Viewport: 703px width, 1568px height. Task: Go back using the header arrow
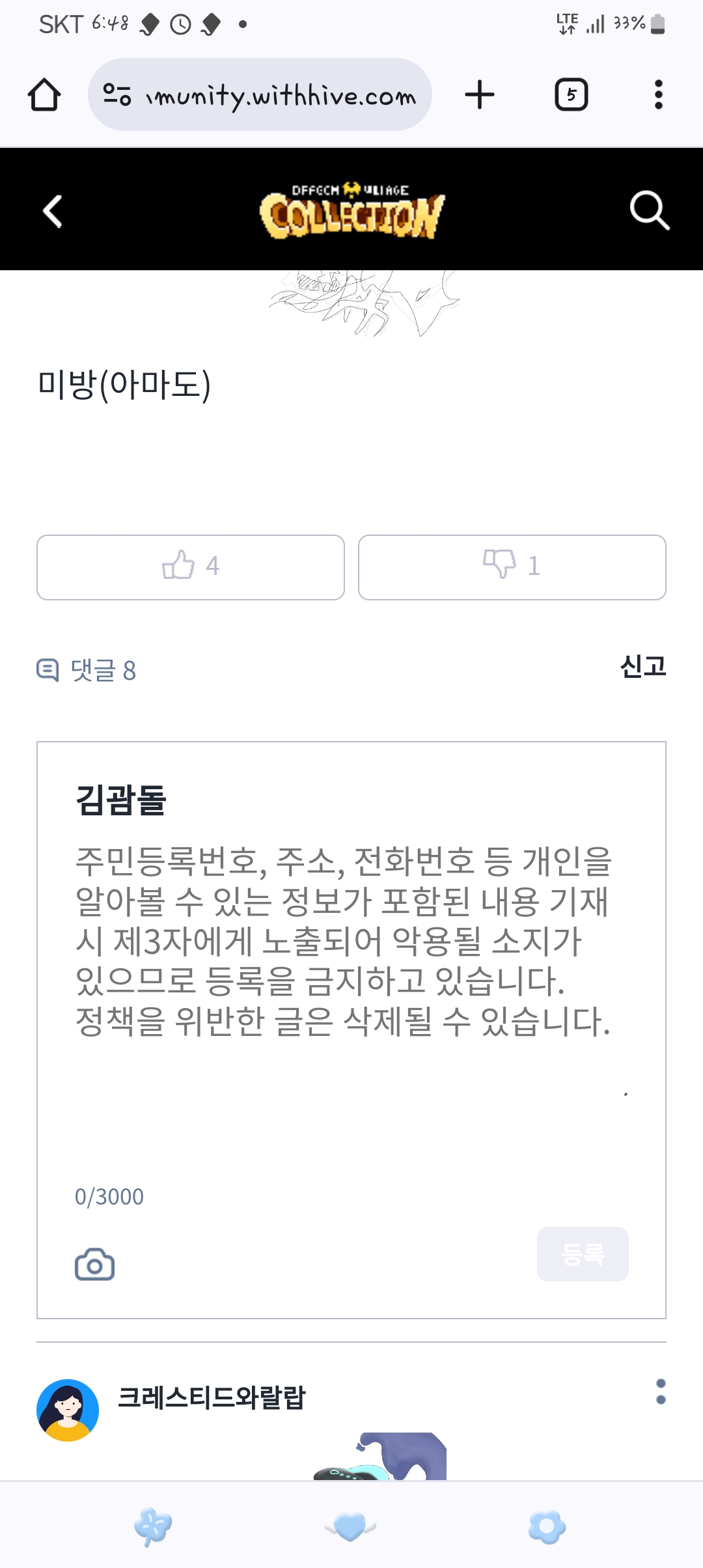tap(52, 211)
